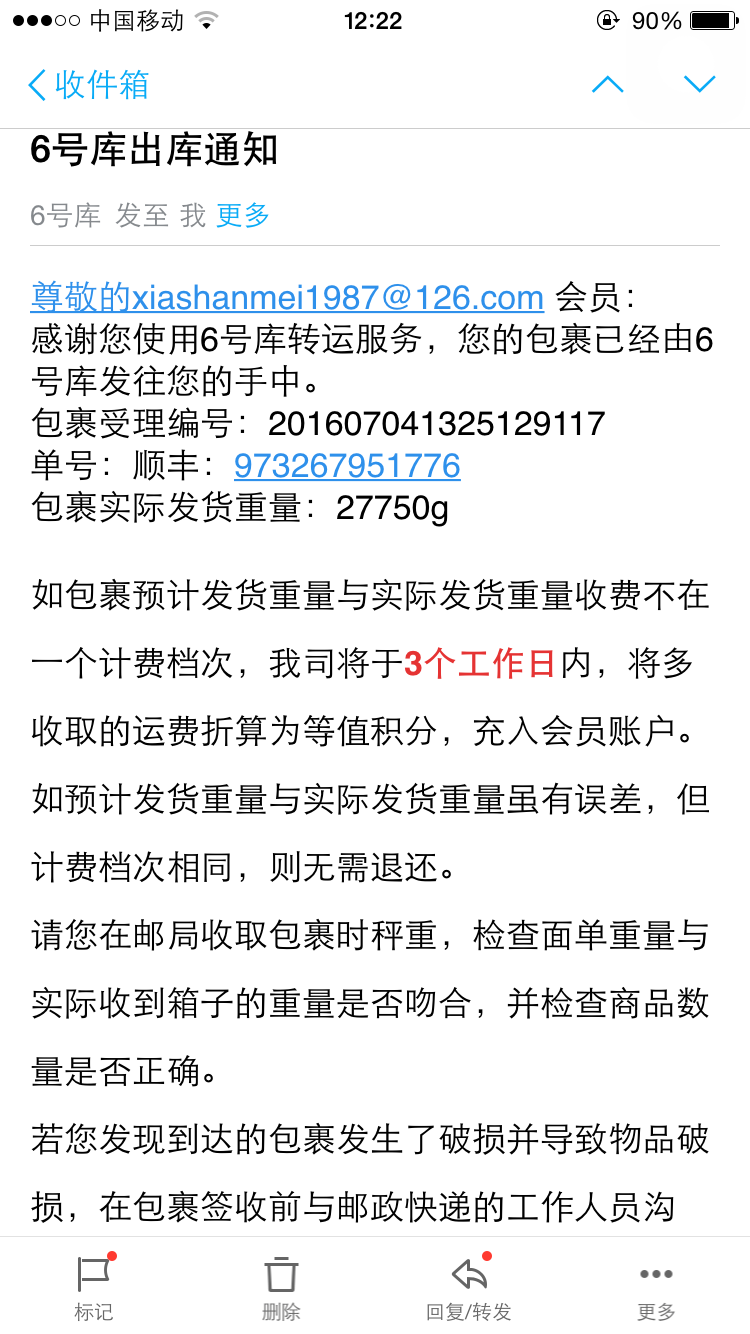The image size is (750, 1334).
Task: Open the xiashanmei1987@126.com email link
Action: [x=287, y=297]
